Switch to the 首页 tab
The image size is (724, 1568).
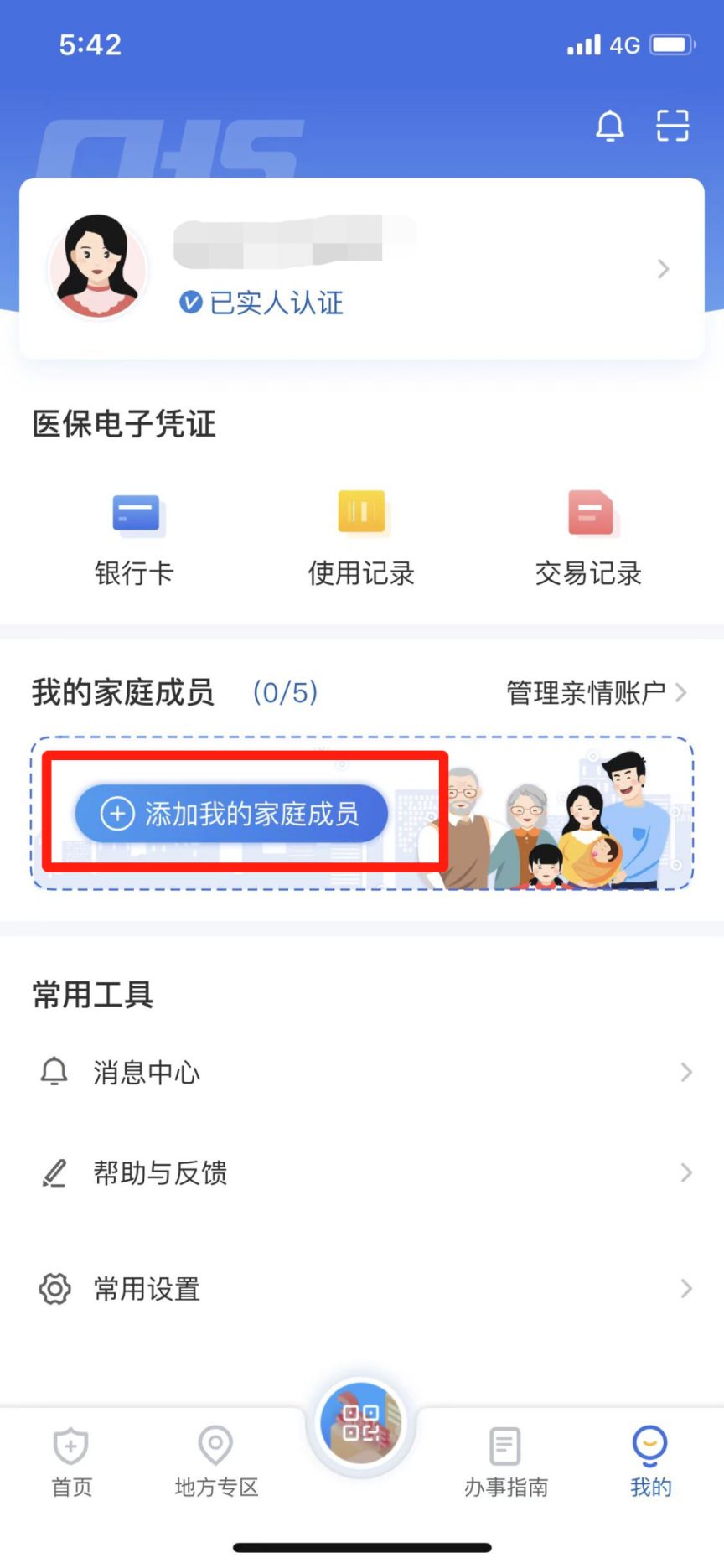71,1462
